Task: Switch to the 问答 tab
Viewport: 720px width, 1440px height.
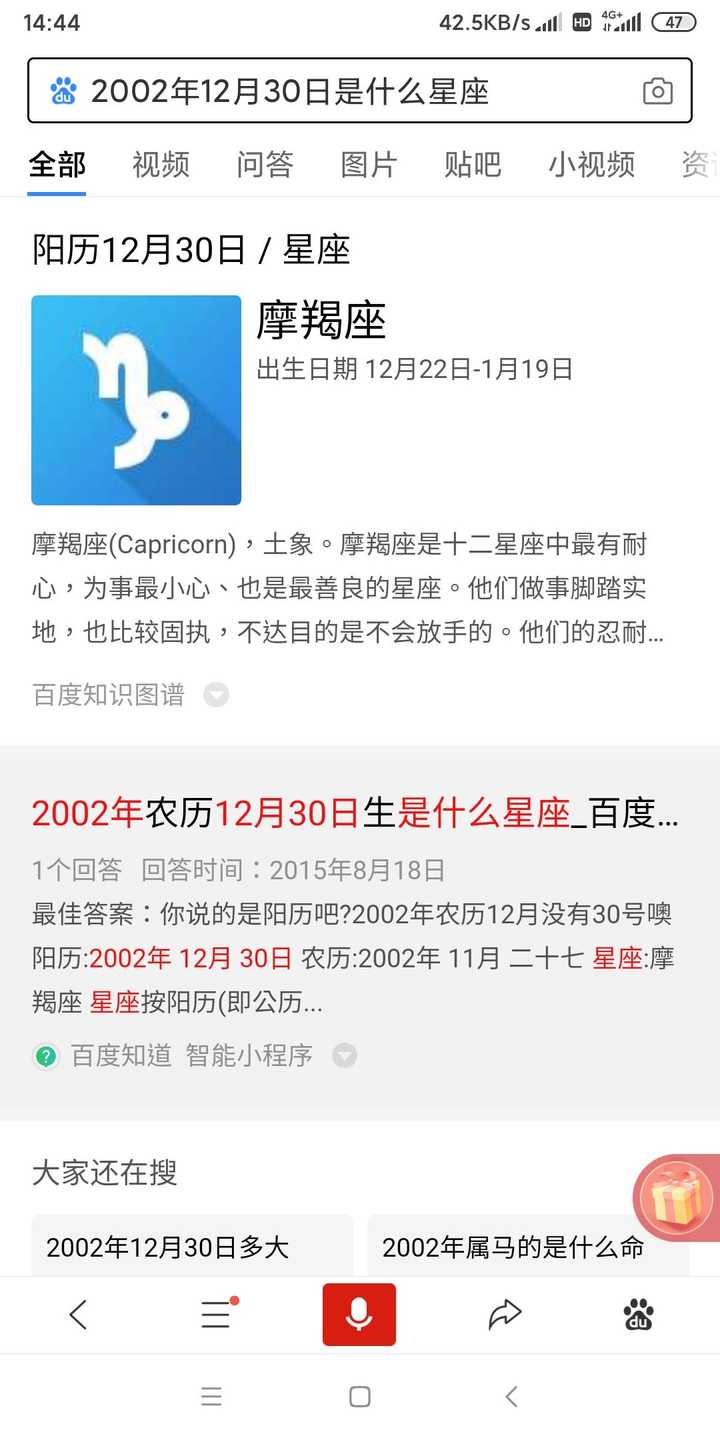Action: 265,164
